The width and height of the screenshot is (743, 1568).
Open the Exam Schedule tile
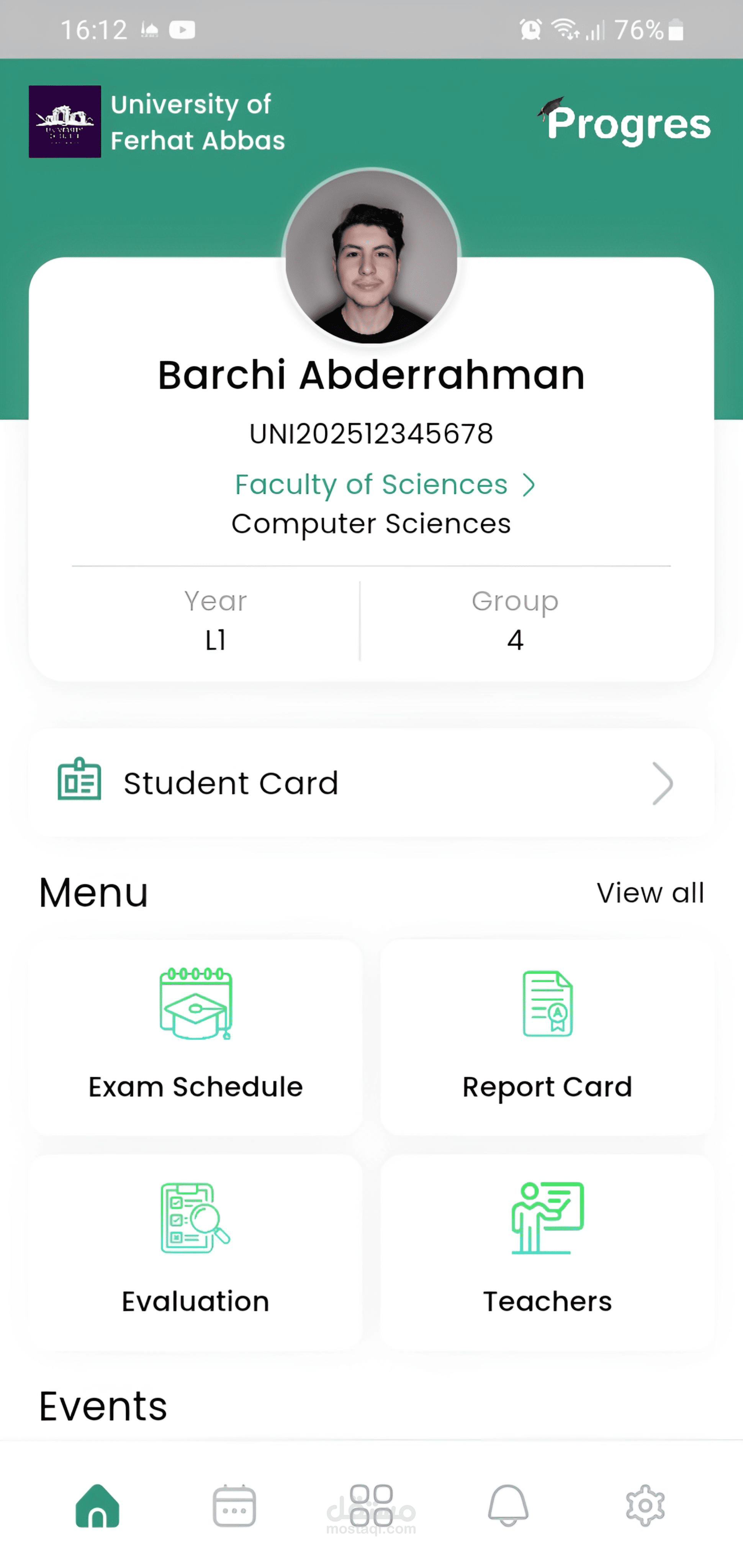[195, 1038]
